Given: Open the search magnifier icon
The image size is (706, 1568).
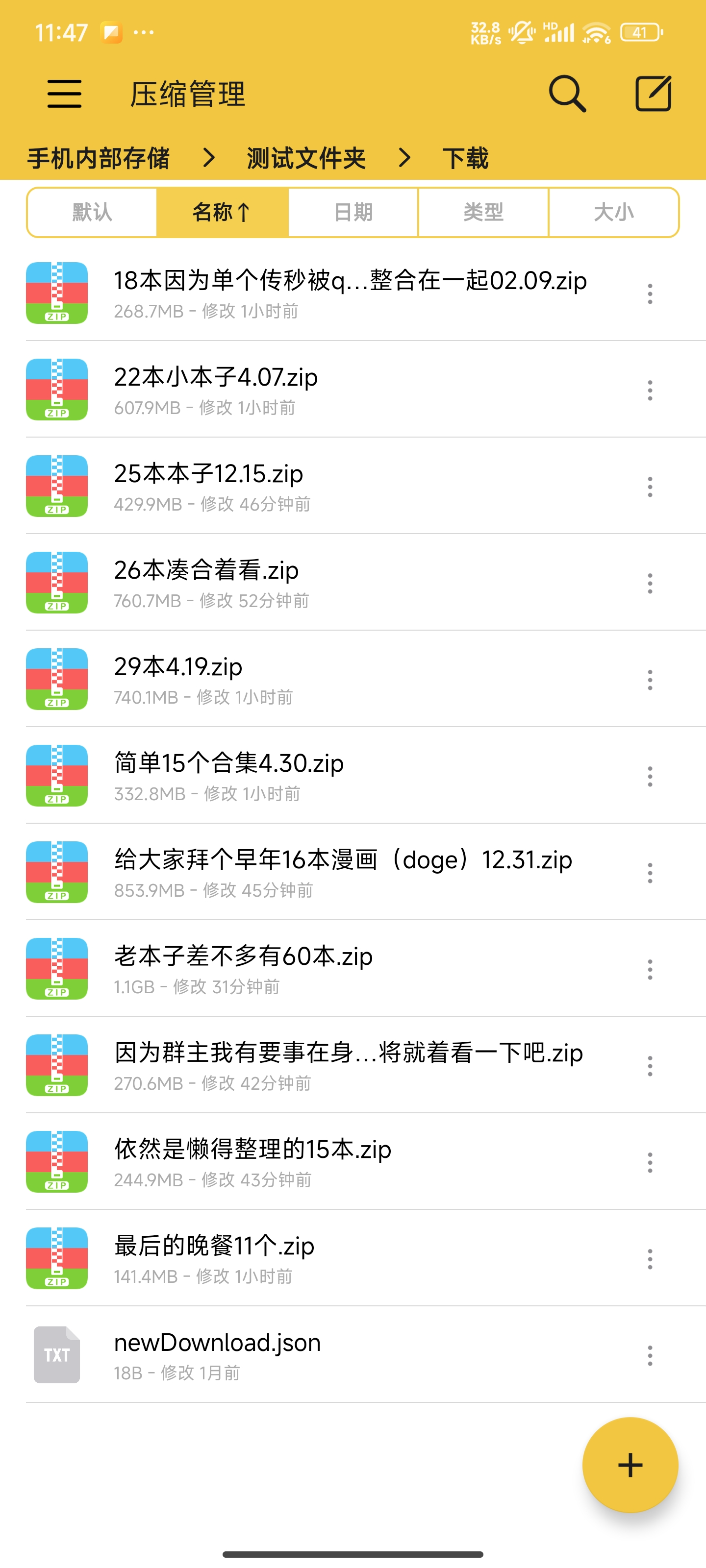Looking at the screenshot, I should pyautogui.click(x=567, y=94).
